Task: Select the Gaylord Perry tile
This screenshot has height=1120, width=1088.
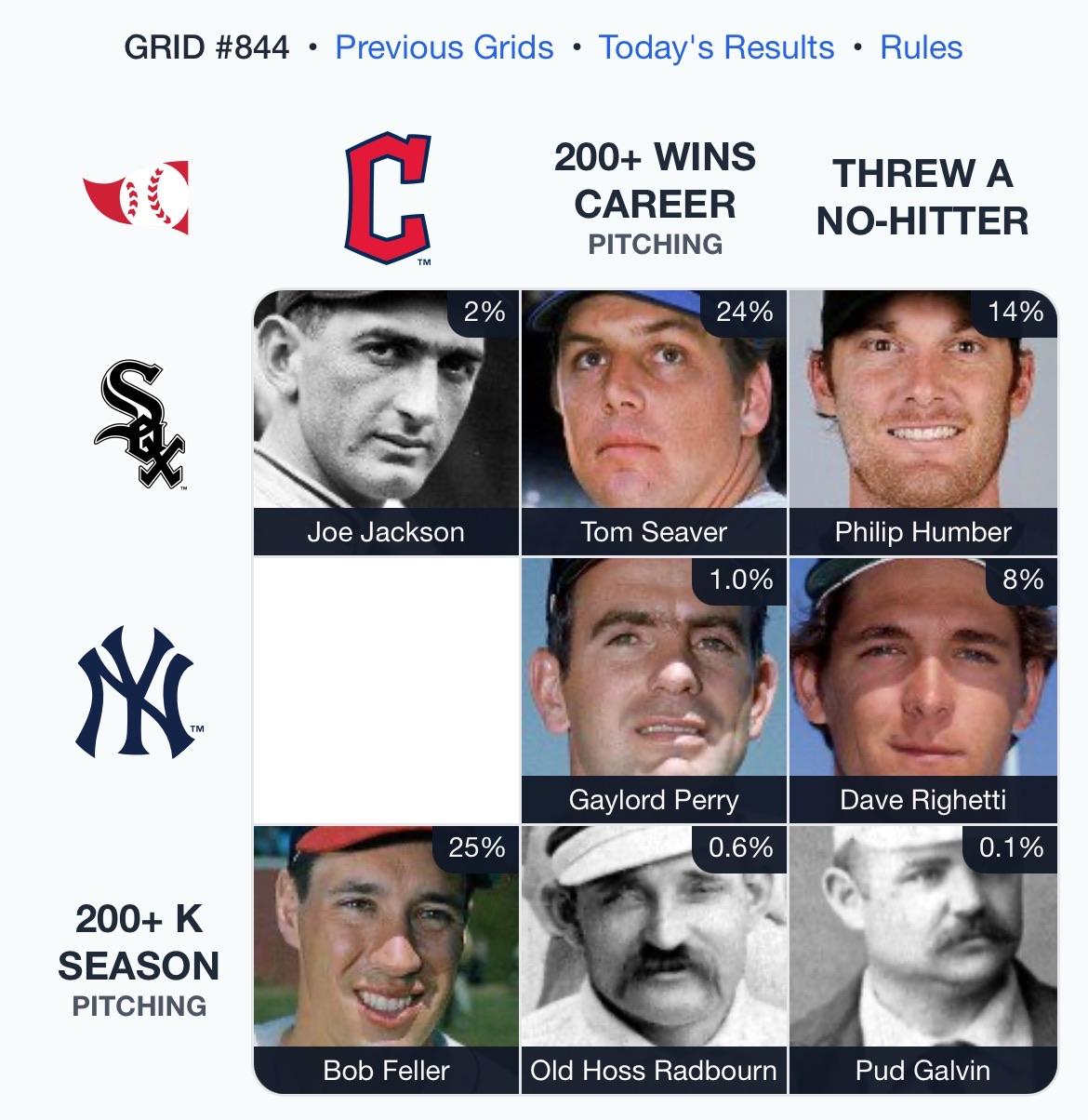Action: pyautogui.click(x=654, y=690)
